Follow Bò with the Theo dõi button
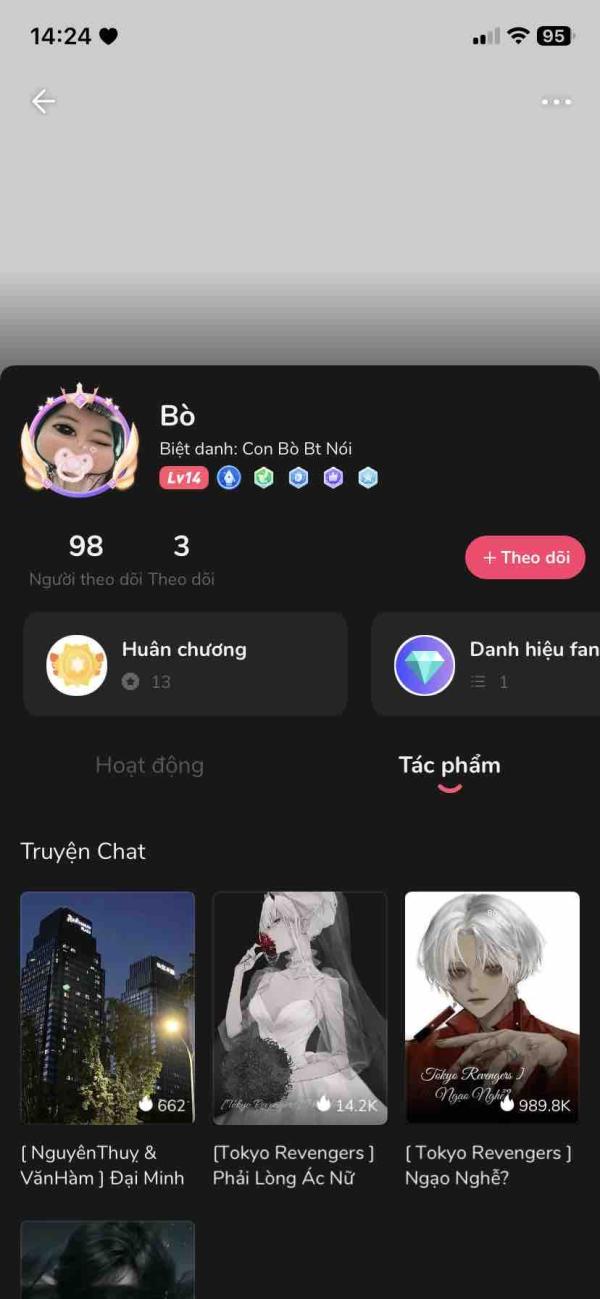The width and height of the screenshot is (600, 1299). coord(525,558)
